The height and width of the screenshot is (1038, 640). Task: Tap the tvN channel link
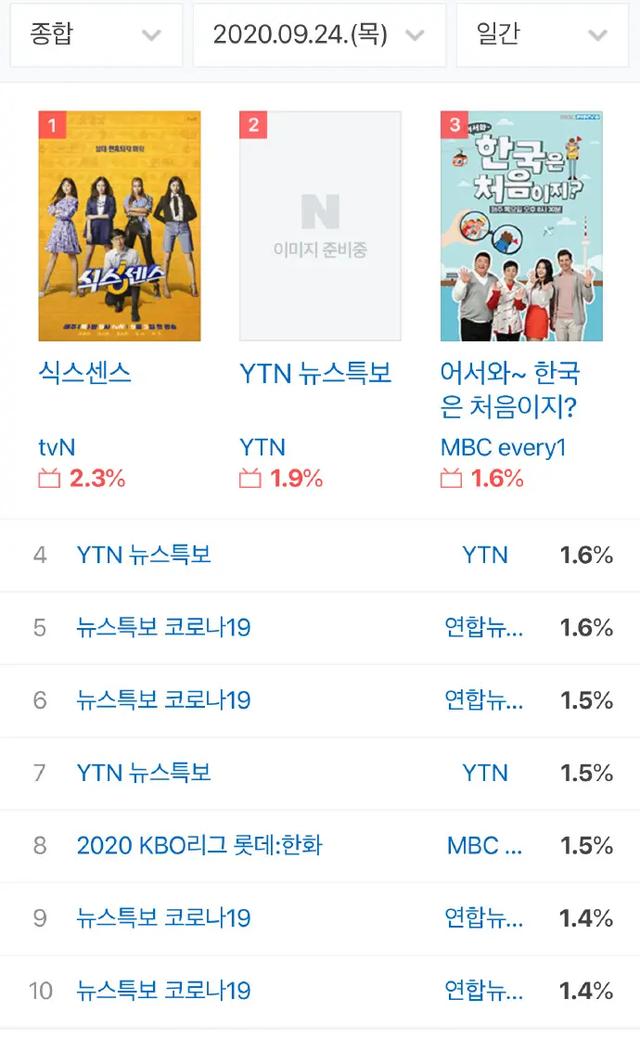point(57,448)
